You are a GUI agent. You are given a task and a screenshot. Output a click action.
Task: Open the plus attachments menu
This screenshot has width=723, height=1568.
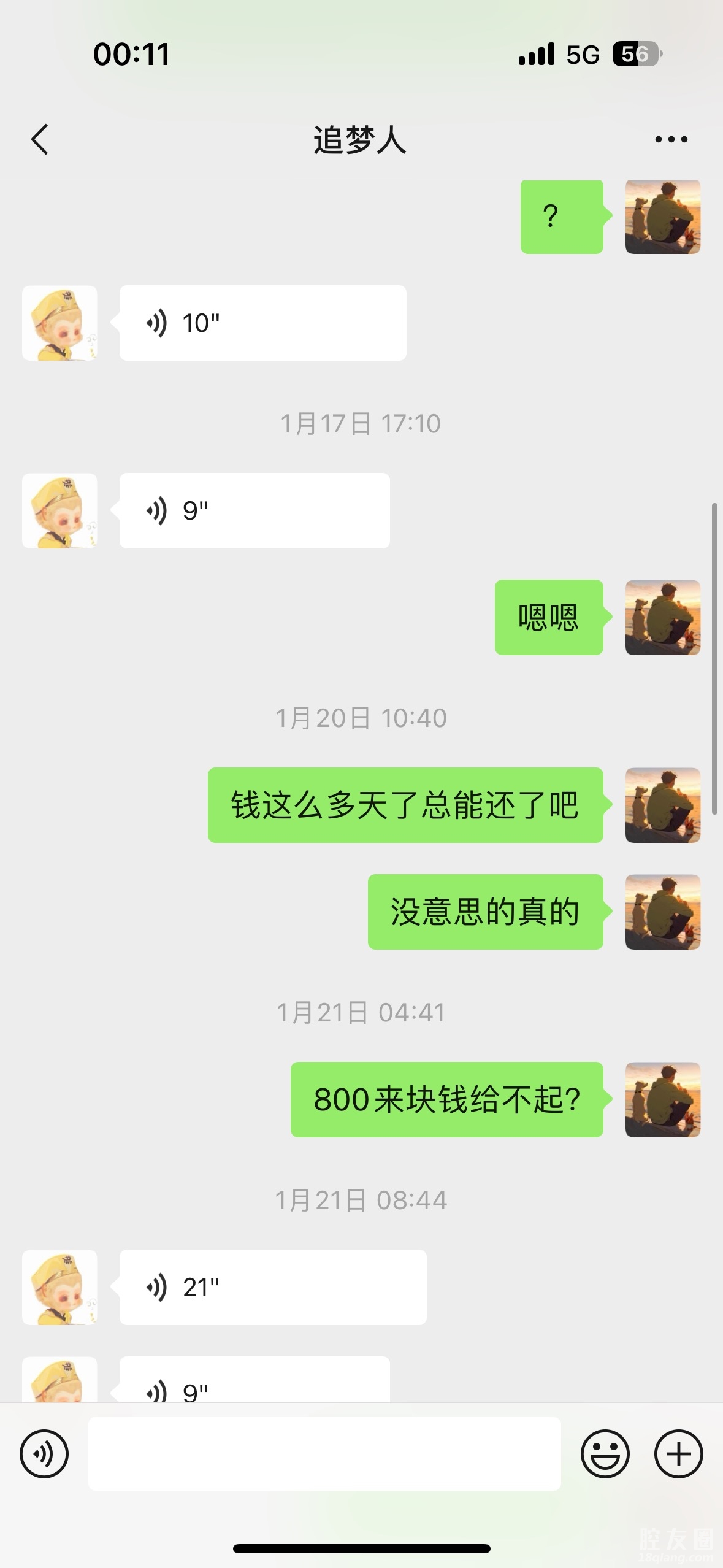click(678, 1453)
